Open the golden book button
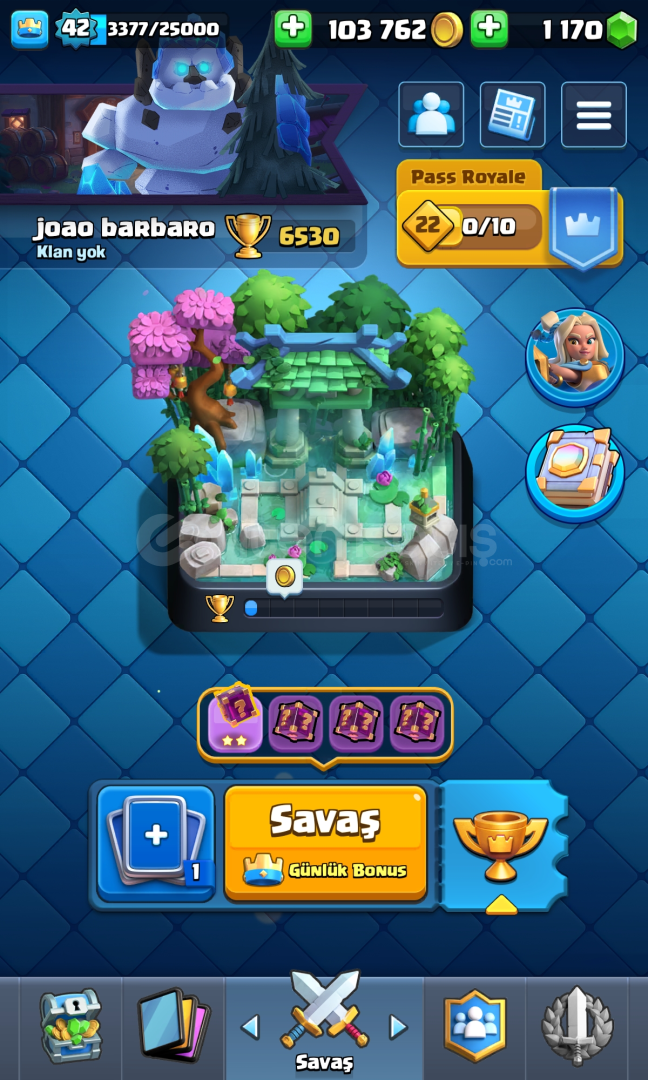The image size is (648, 1080). tap(575, 473)
